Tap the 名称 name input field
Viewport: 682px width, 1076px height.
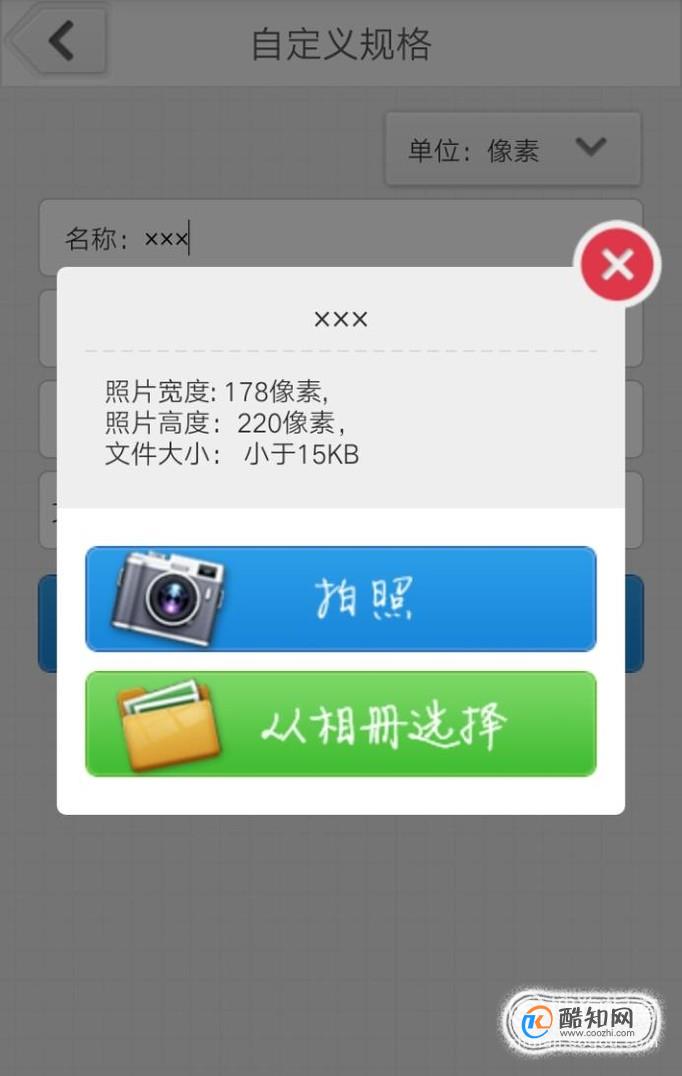(x=340, y=237)
